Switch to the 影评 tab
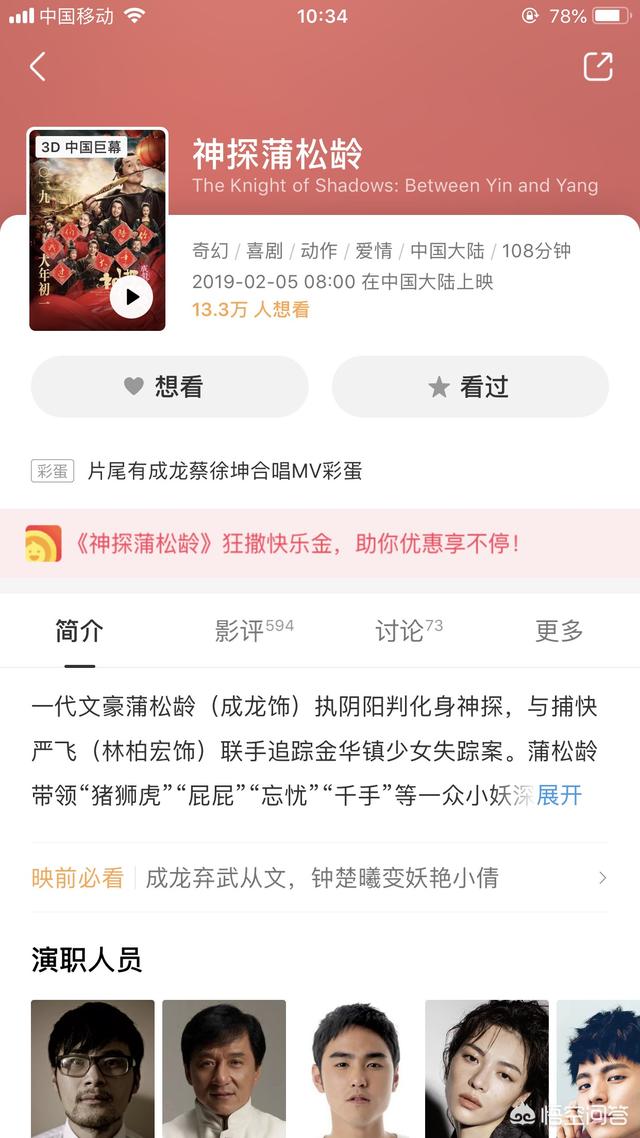This screenshot has height=1138, width=640. (254, 631)
